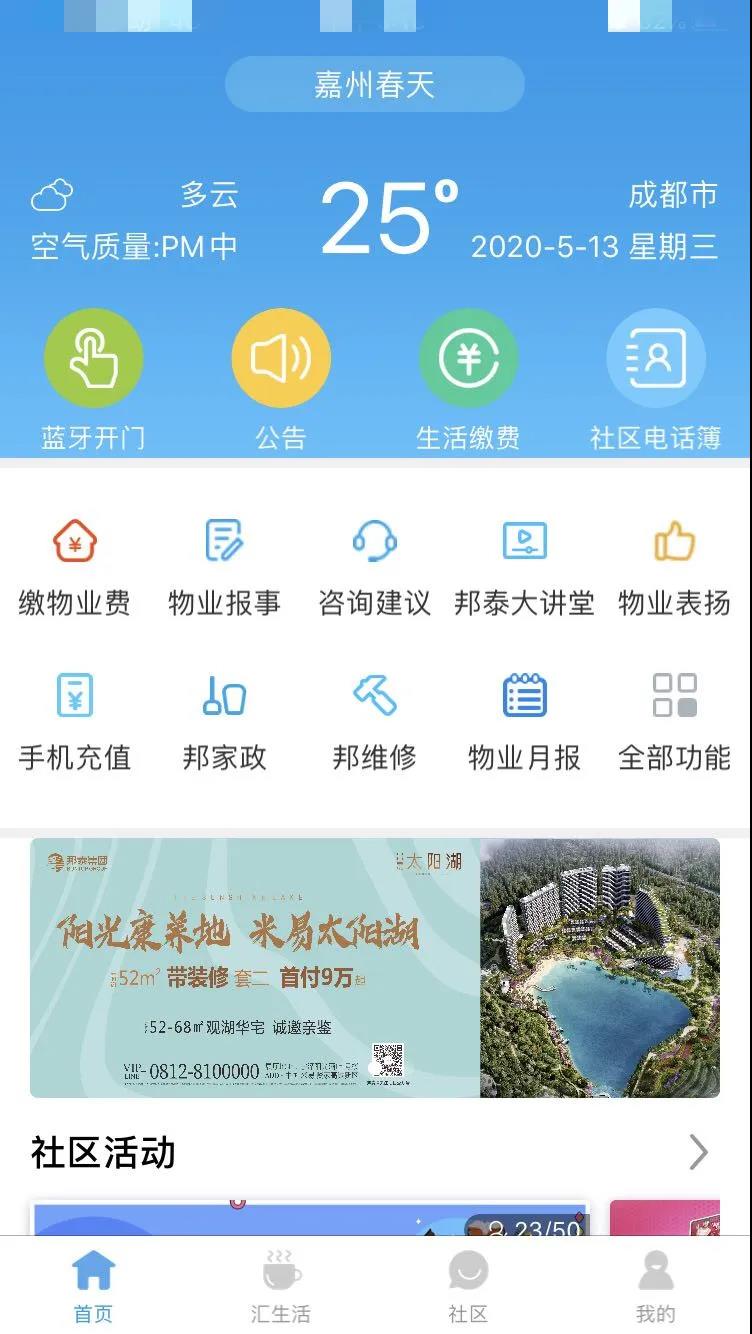Tap 物业表扬 to praise staff
This screenshot has width=752, height=1334.
(674, 566)
